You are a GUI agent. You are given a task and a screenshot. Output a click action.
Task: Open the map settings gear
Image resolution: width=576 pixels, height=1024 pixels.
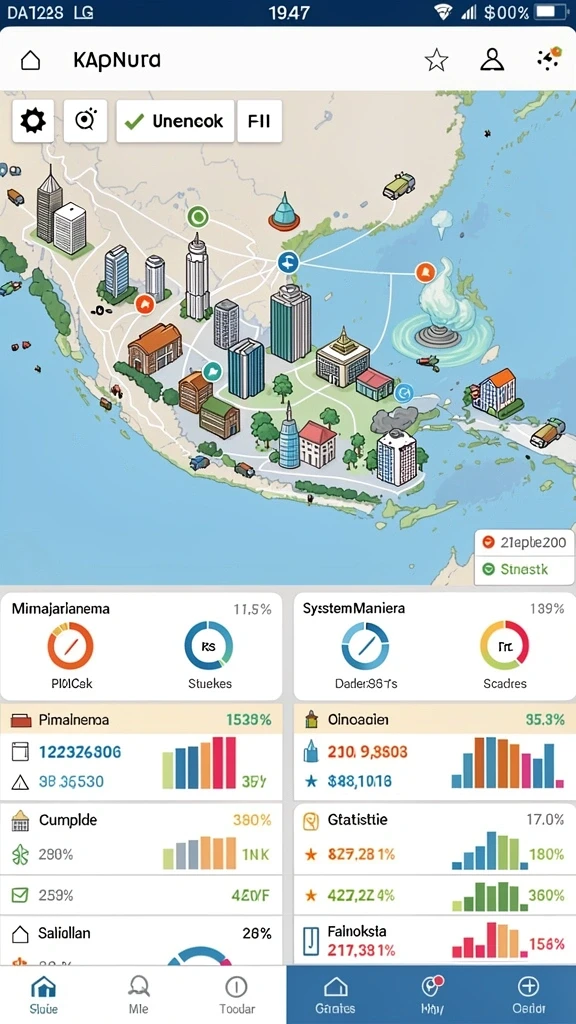tap(33, 121)
